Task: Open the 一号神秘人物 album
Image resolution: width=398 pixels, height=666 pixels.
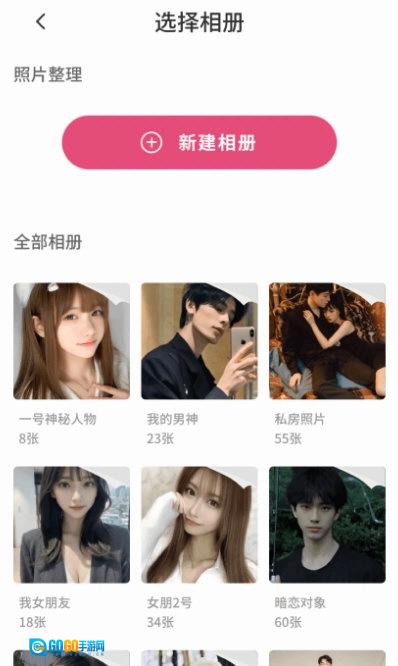Action: [x=71, y=341]
